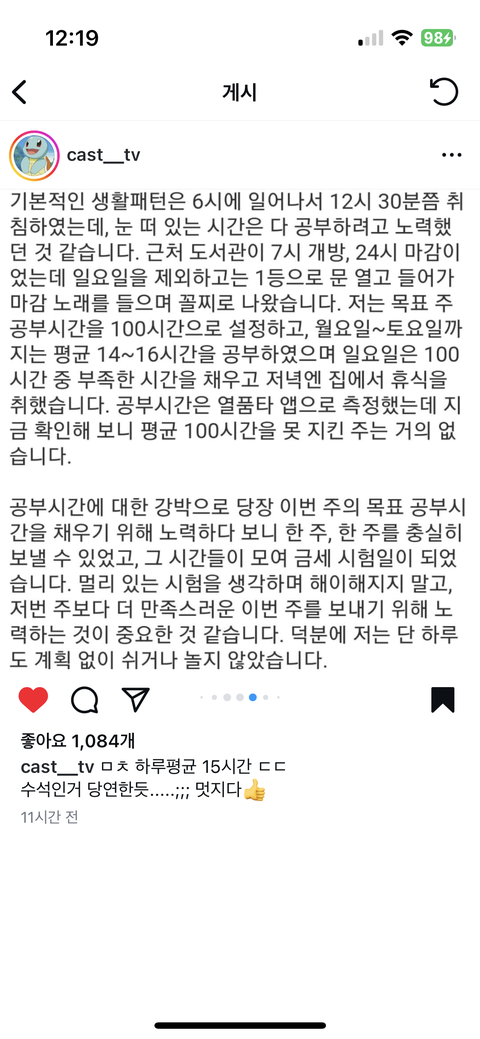Open the post's three-dot options menu
Image resolution: width=480 pixels, height=1039 pixels.
click(451, 155)
